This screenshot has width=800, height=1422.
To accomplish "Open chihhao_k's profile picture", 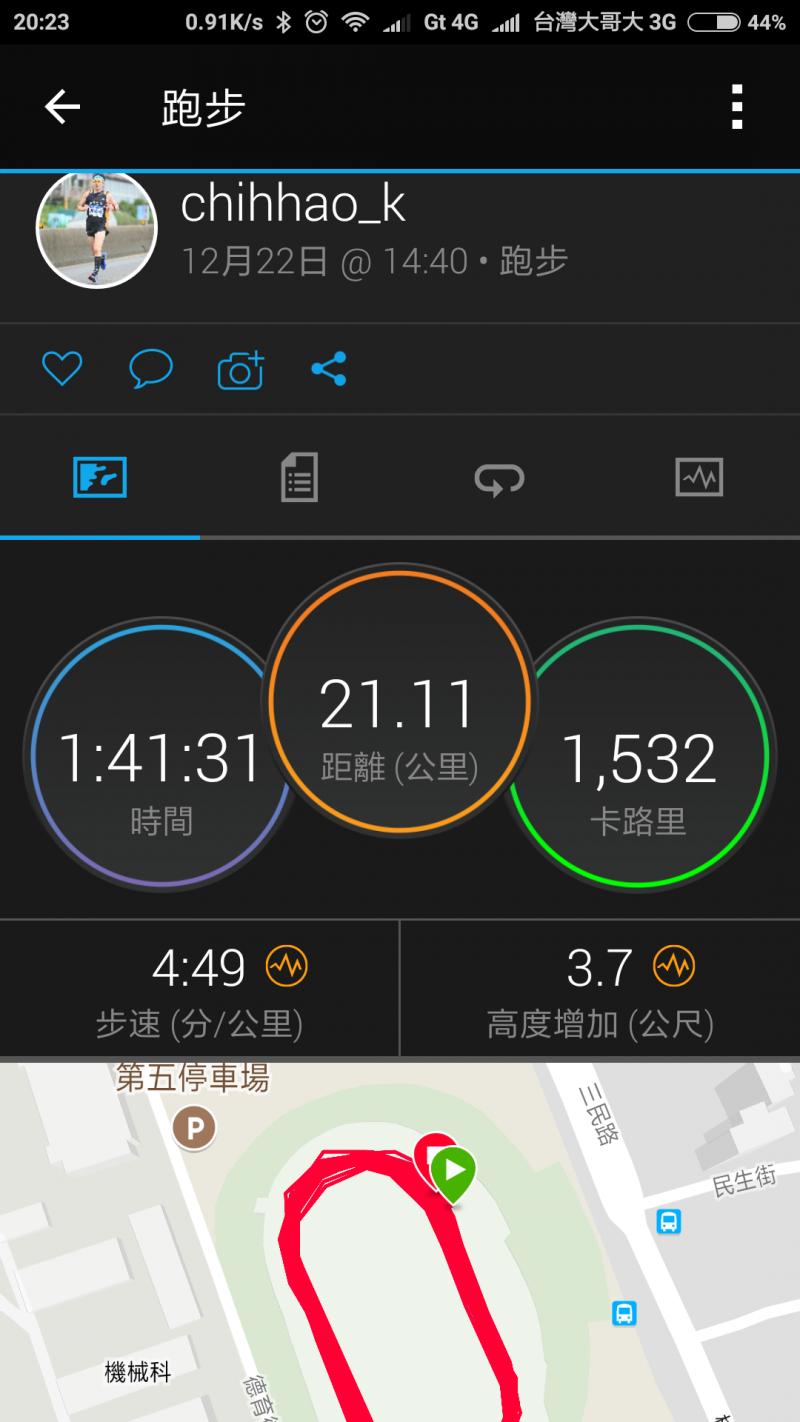I will click(97, 229).
